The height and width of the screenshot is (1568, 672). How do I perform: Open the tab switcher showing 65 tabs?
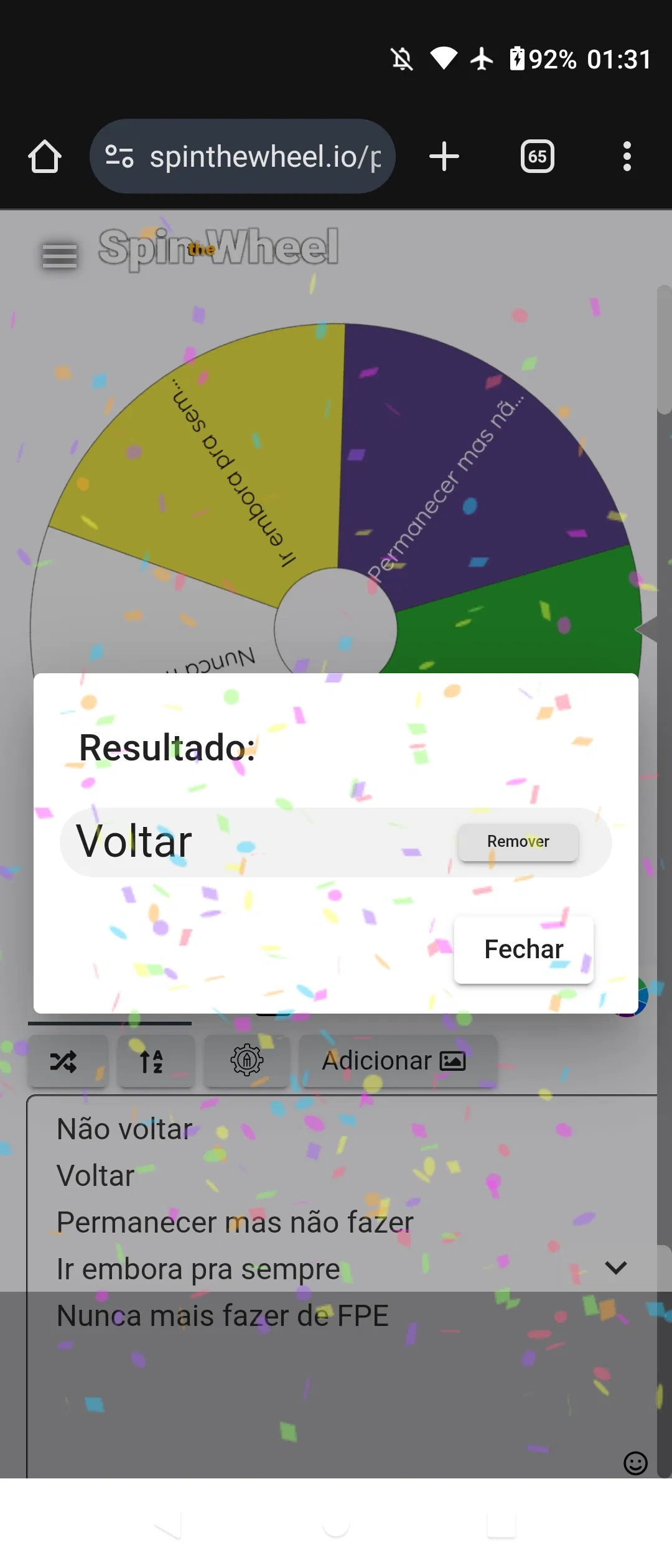(536, 156)
